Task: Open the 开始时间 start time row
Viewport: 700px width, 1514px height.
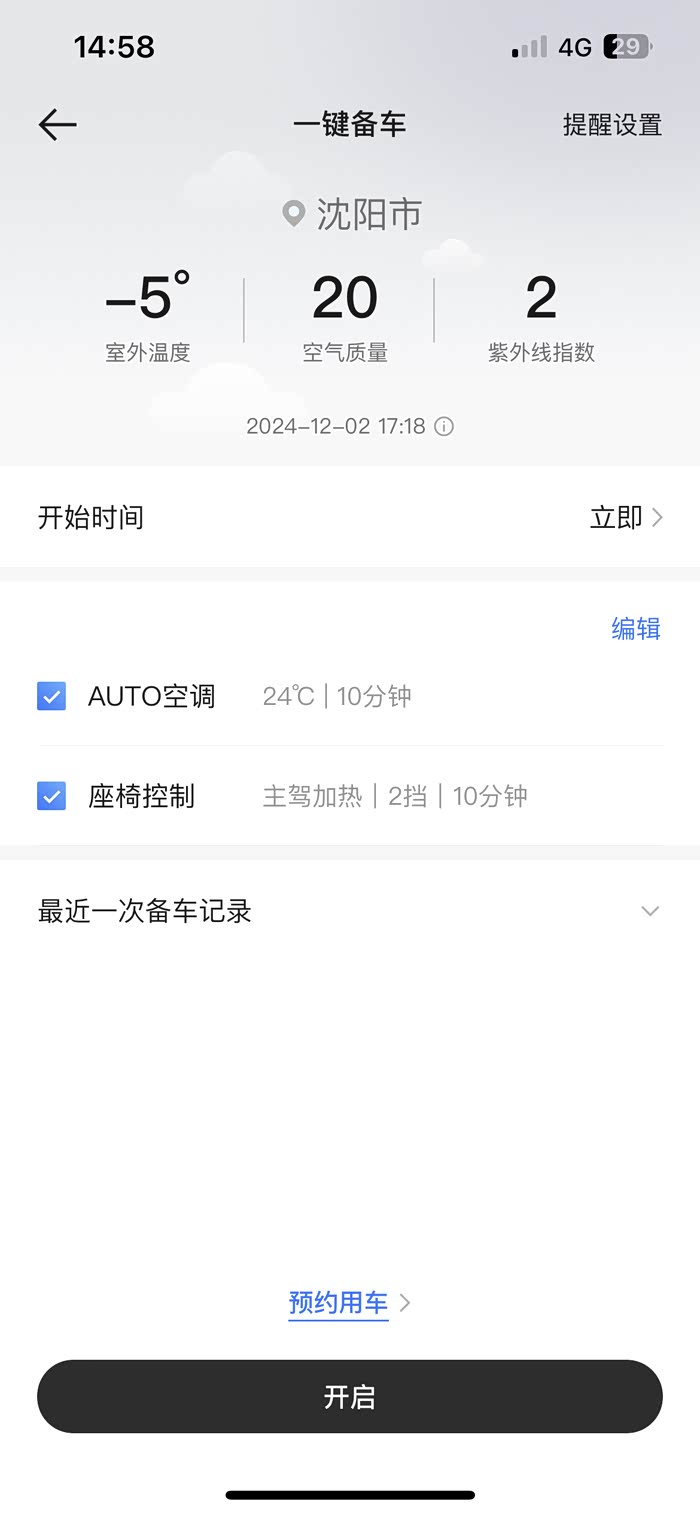Action: coord(350,517)
